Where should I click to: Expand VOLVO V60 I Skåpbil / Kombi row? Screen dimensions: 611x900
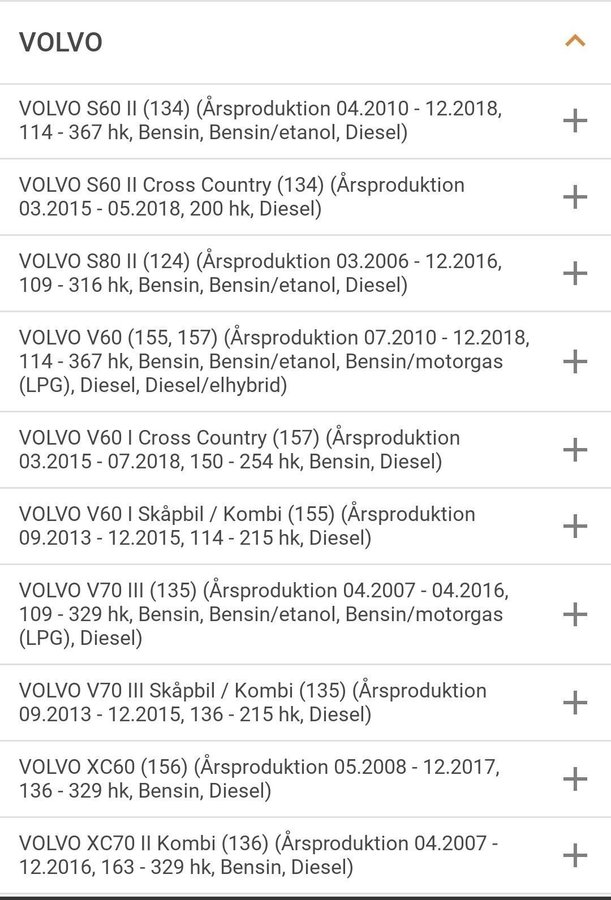[575, 526]
